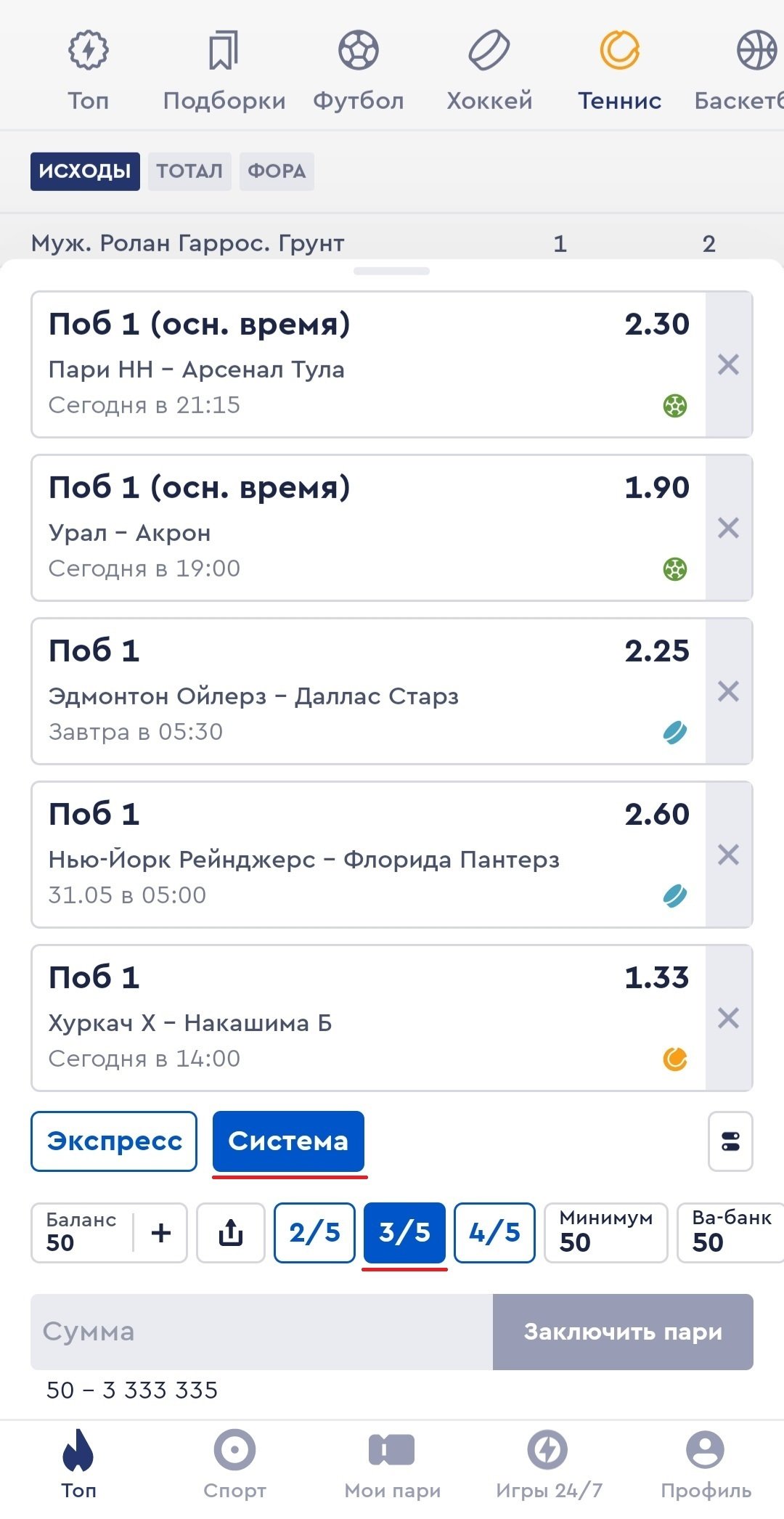
Task: Select the Система bet type
Action: pos(288,1141)
